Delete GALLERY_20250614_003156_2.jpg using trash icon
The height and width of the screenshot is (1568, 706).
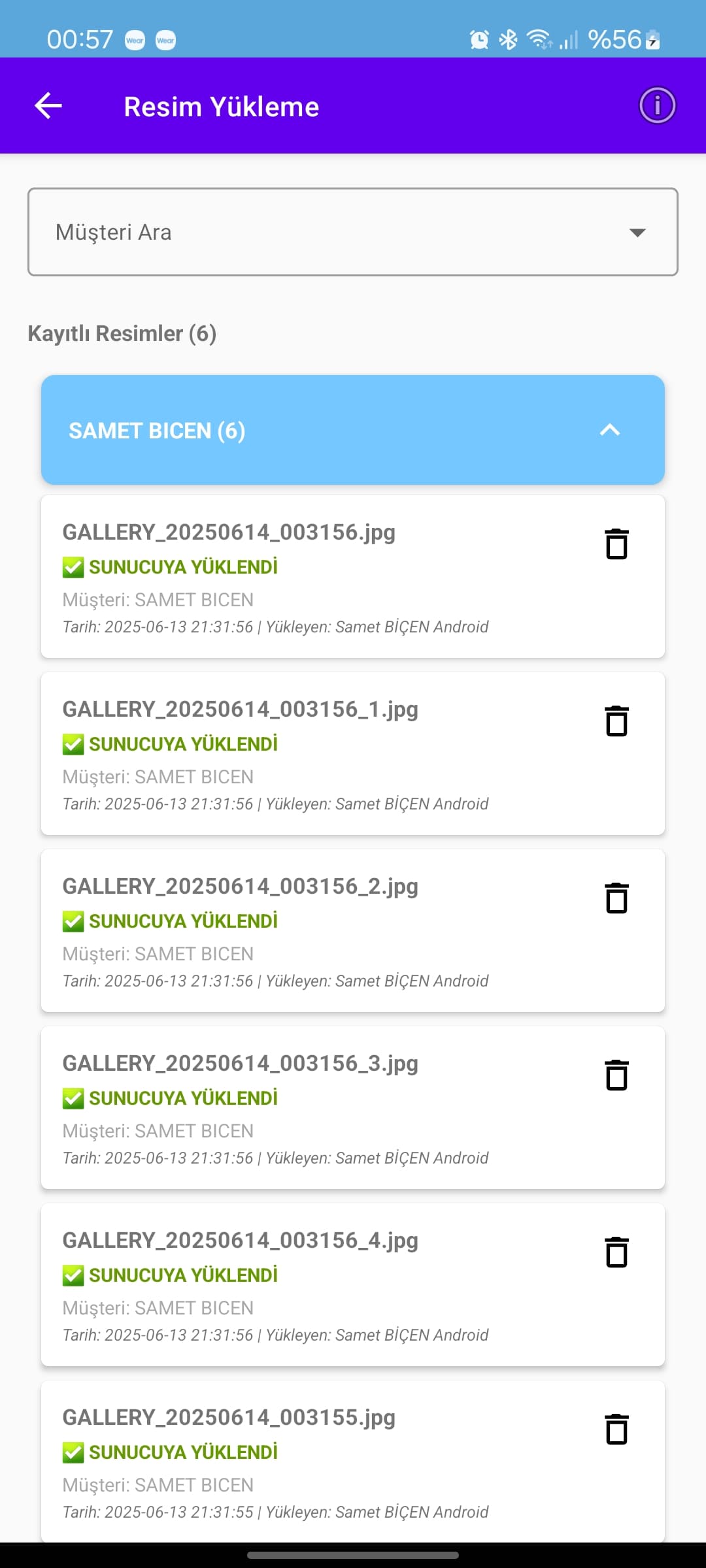615,898
